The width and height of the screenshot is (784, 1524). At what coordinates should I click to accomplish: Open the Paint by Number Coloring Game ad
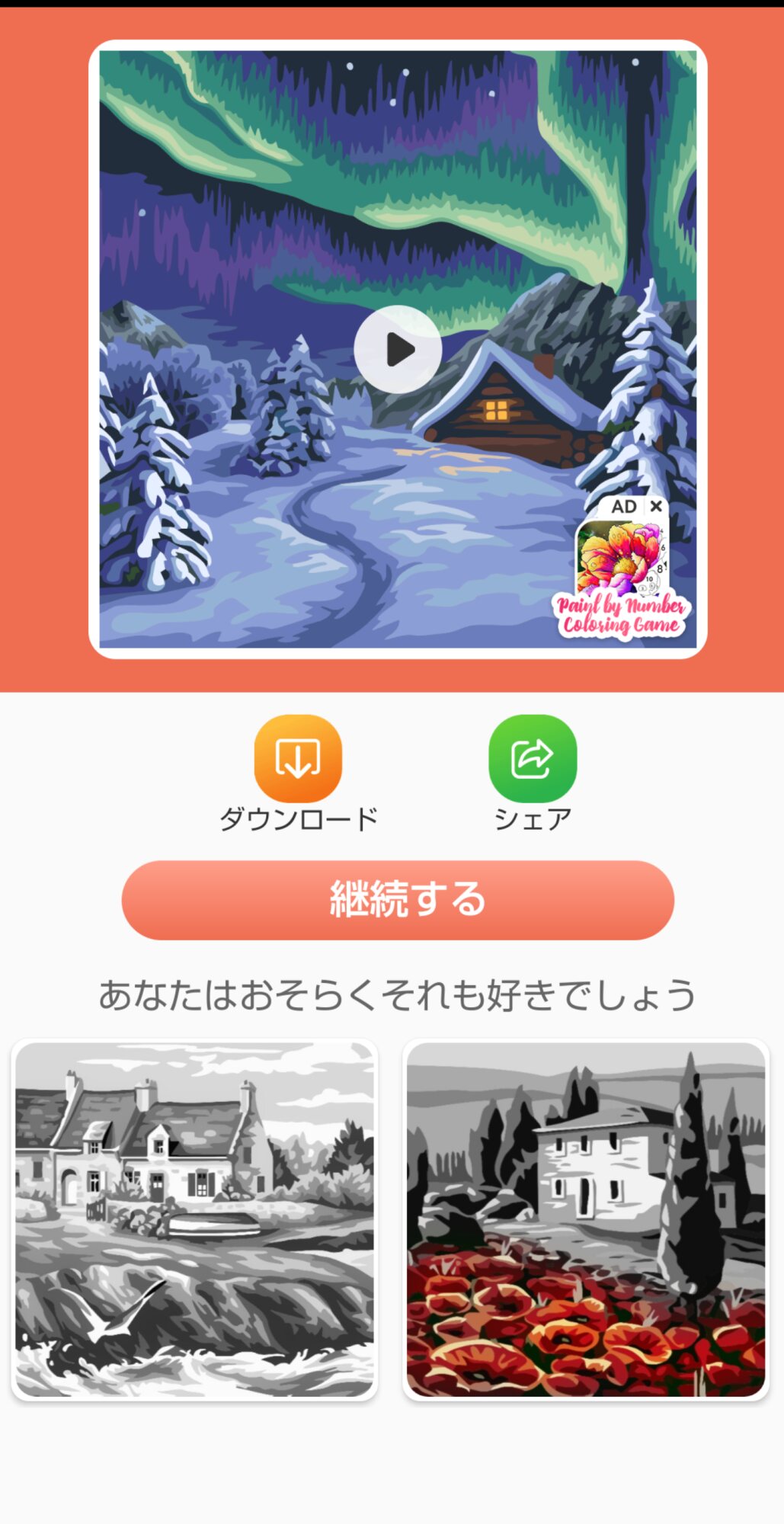(x=620, y=581)
